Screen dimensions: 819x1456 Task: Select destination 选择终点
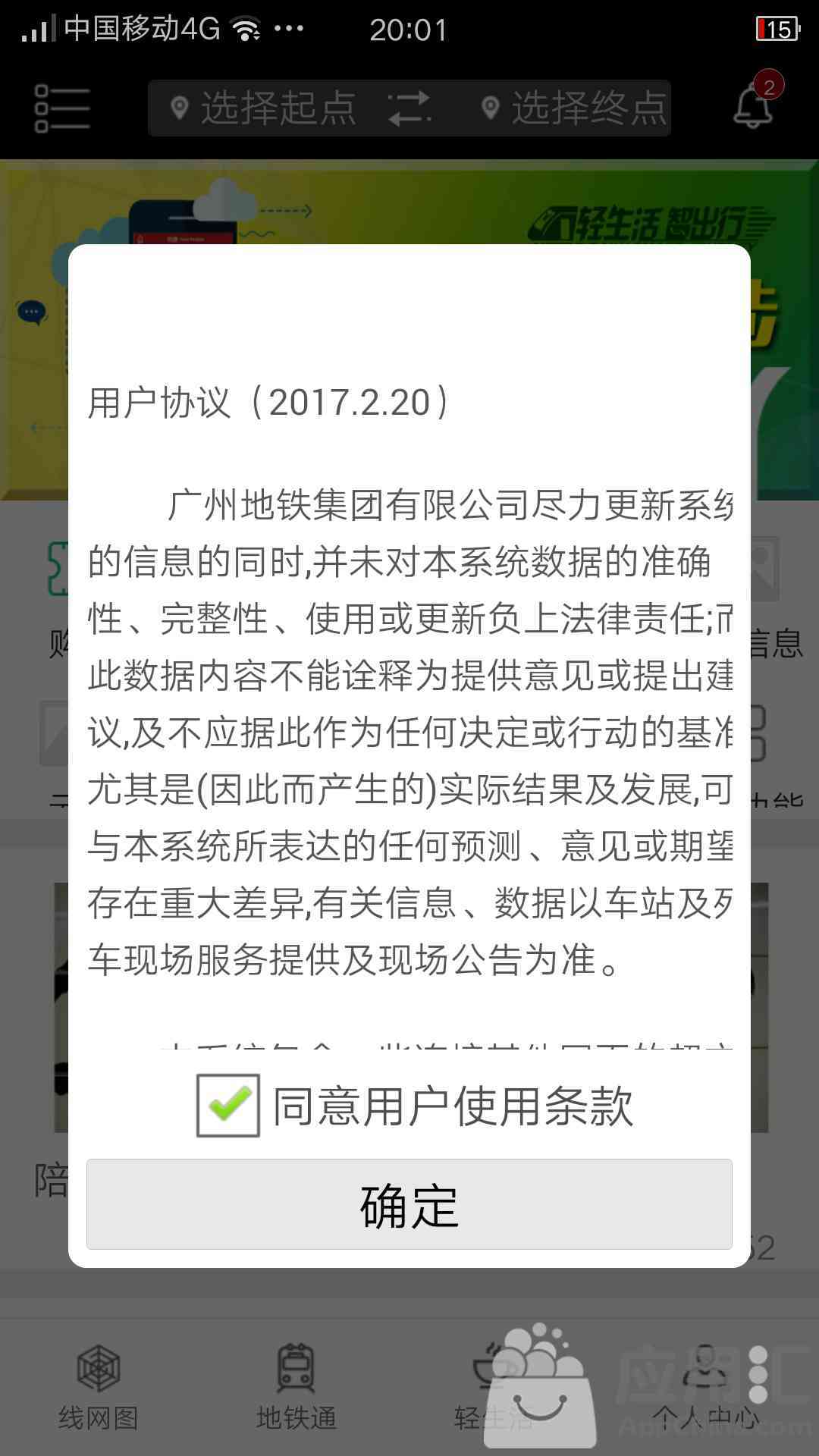575,108
